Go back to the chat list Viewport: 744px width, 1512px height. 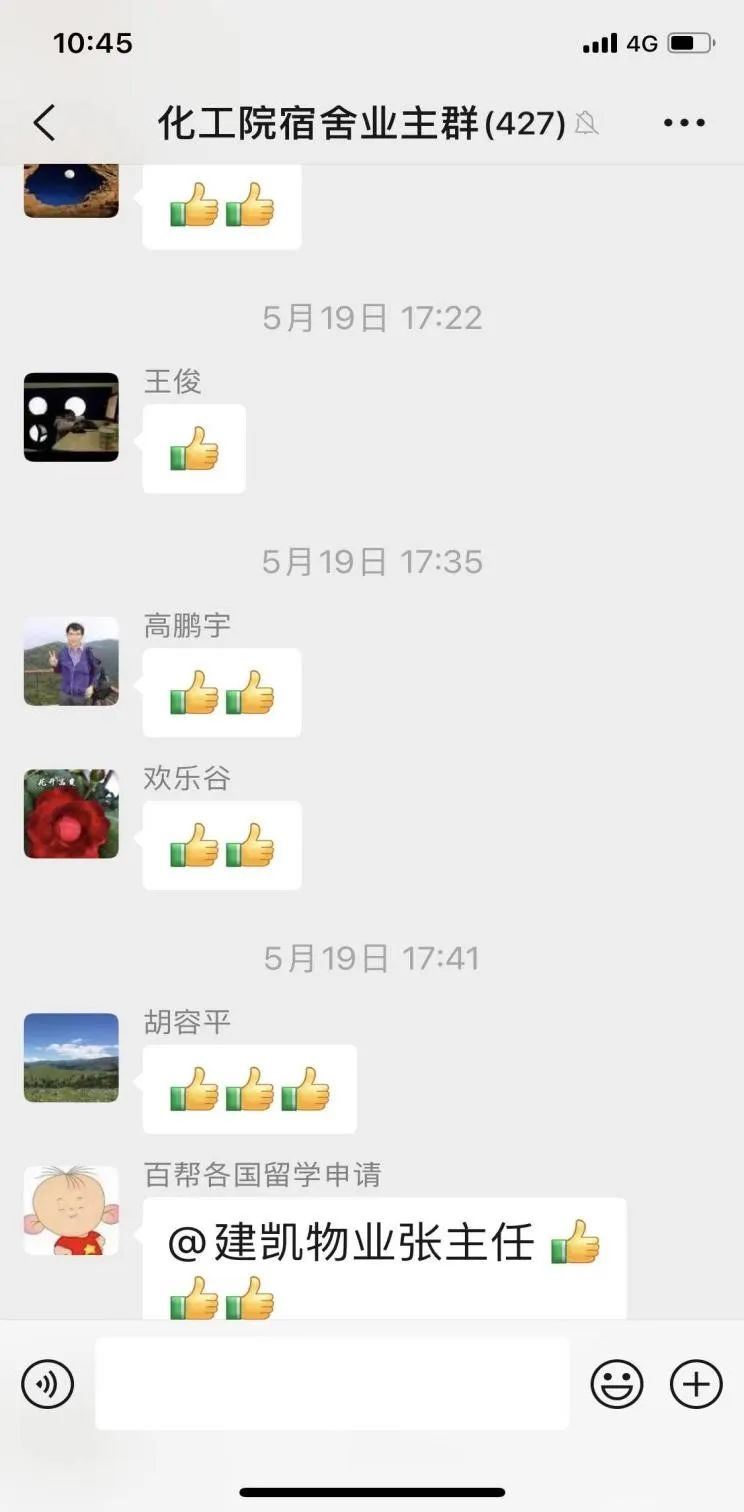tap(45, 123)
